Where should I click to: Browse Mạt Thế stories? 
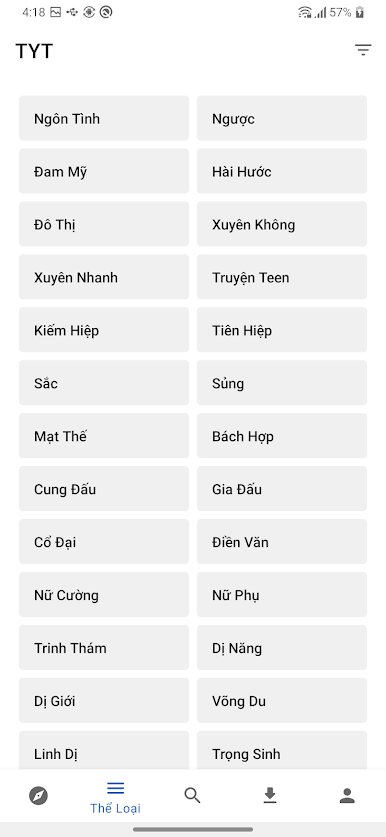104,436
